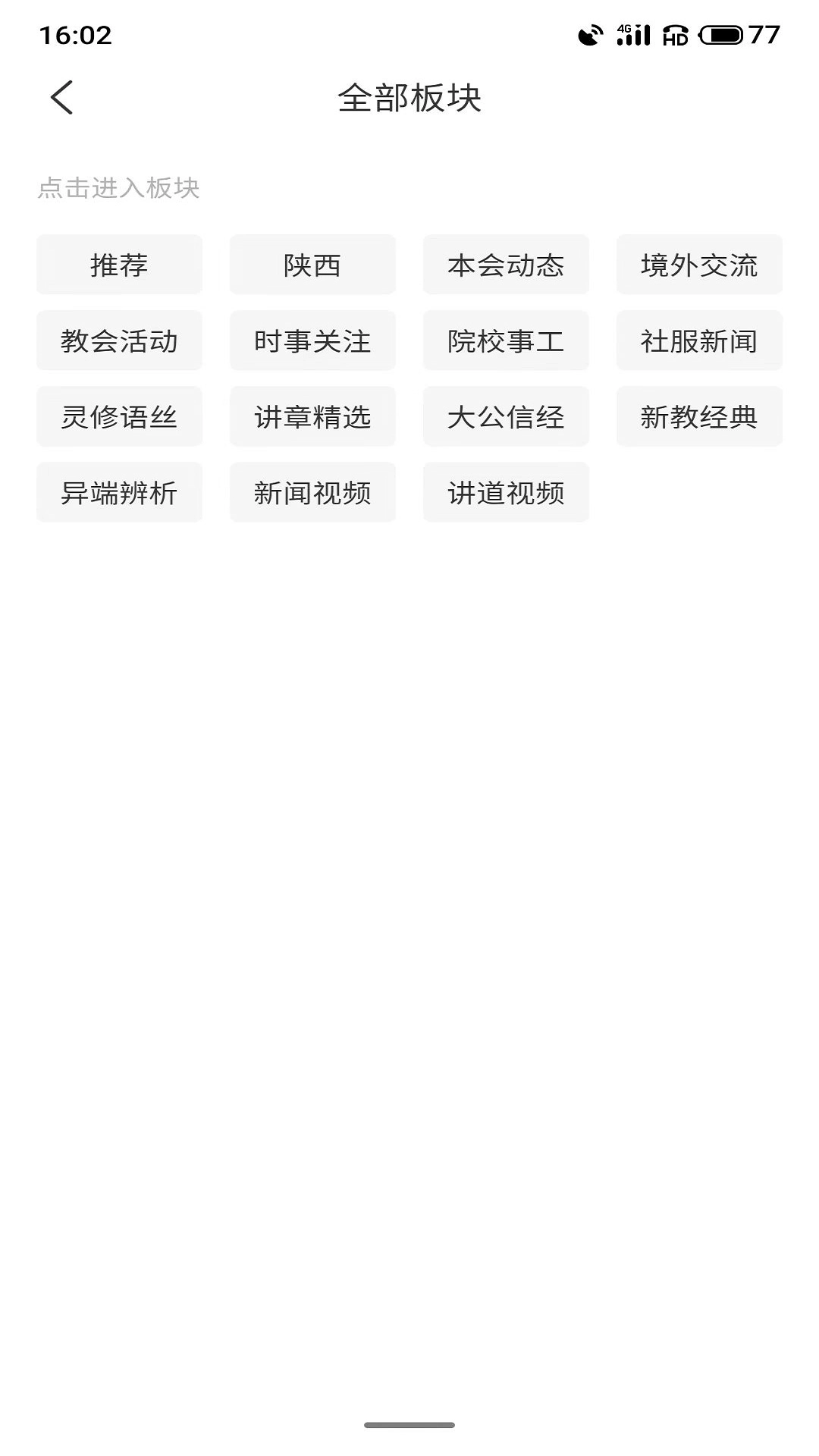Tap the 教会活动 chip
819x1456 pixels.
119,340
